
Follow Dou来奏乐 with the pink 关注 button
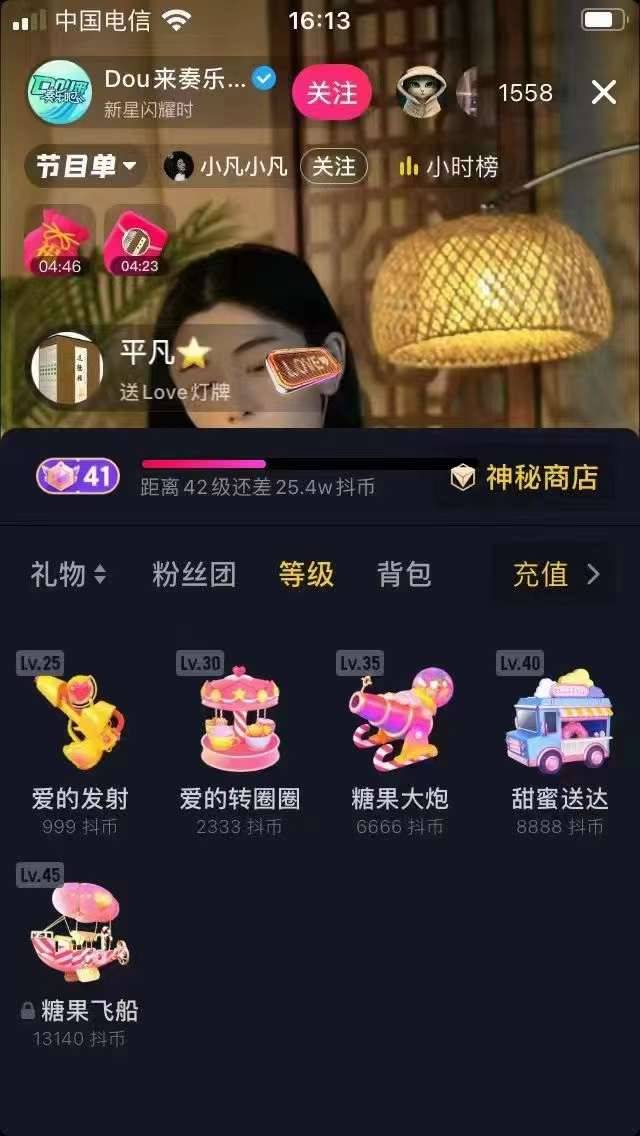pos(331,93)
